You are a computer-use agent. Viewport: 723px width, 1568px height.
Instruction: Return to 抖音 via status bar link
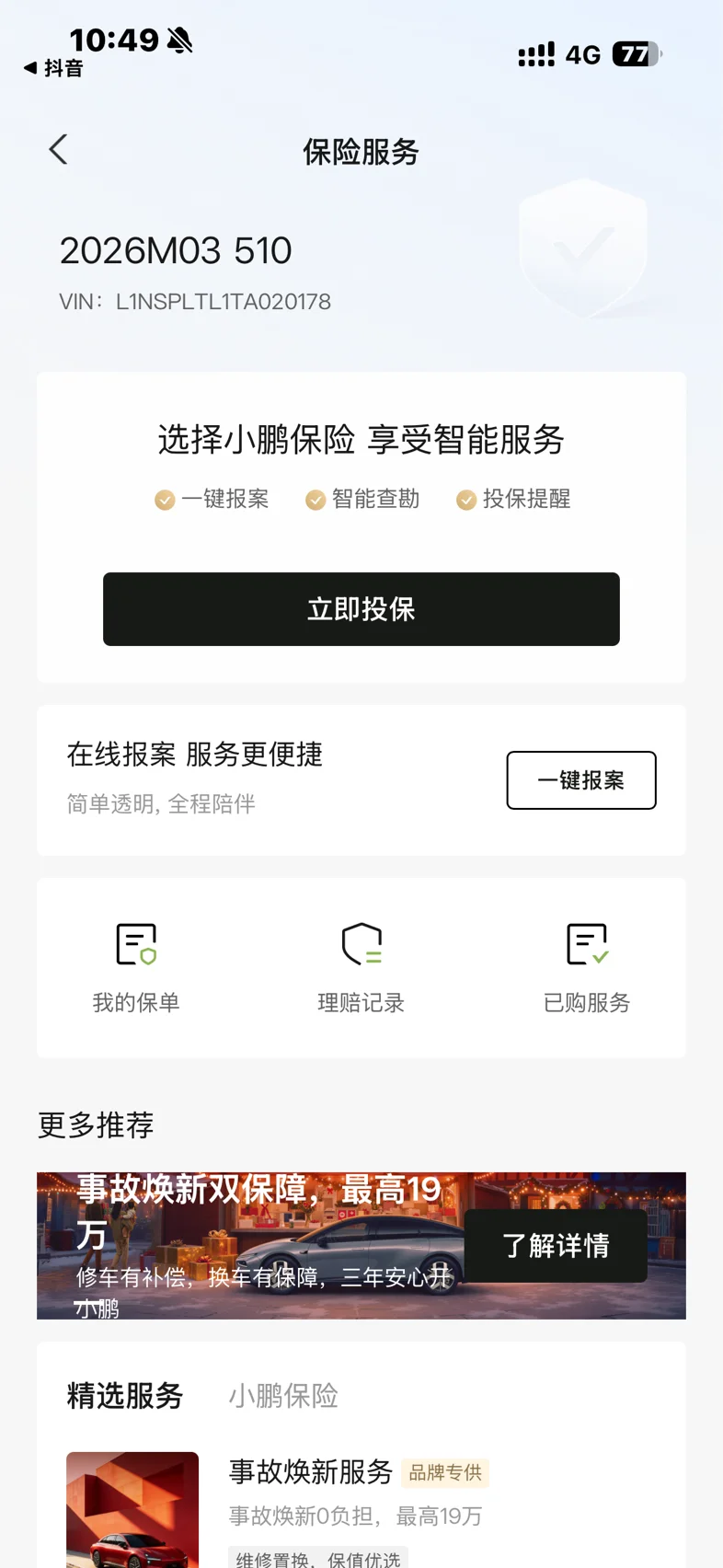coord(53,68)
